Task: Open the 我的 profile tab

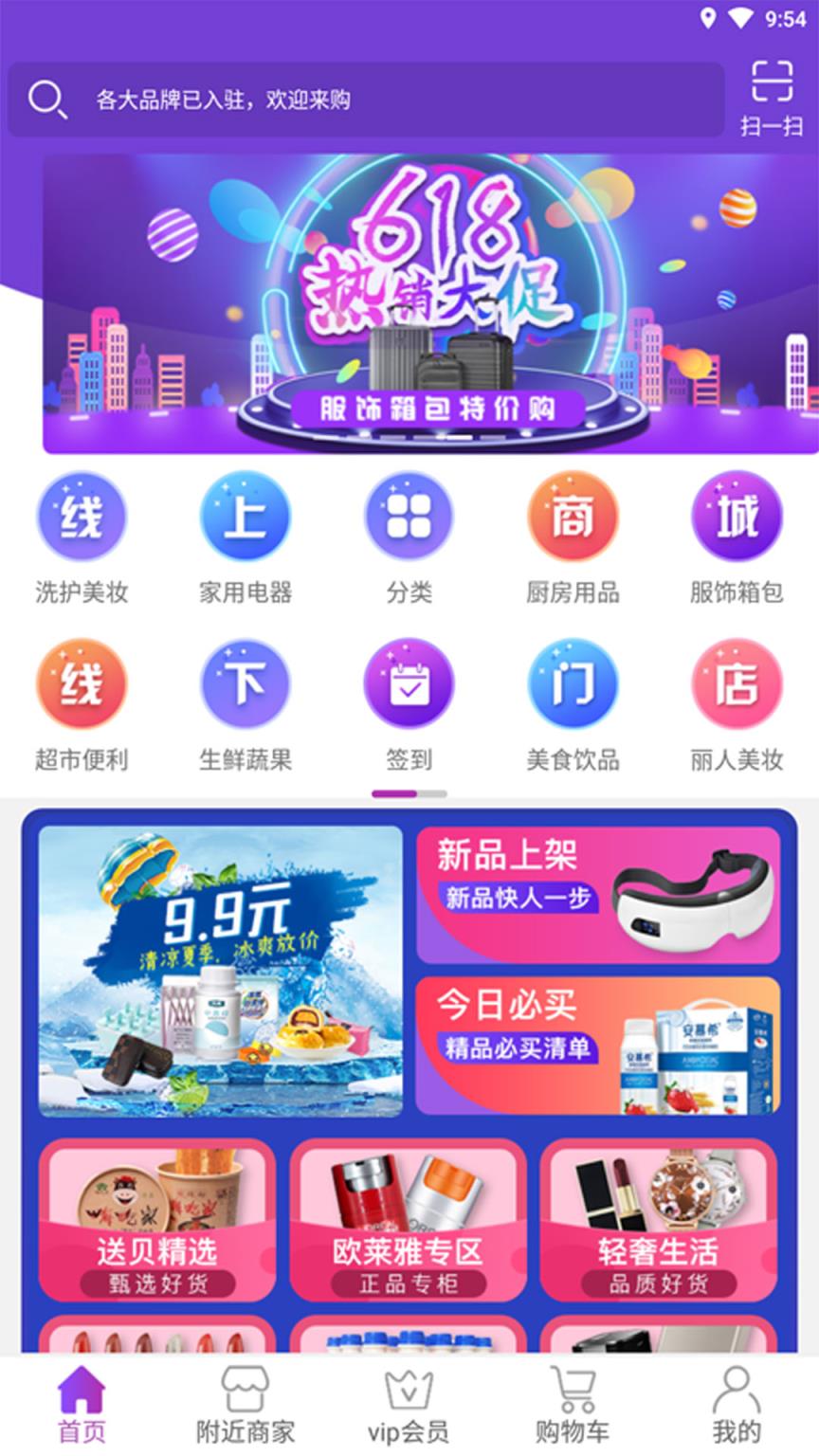Action: point(737,1403)
